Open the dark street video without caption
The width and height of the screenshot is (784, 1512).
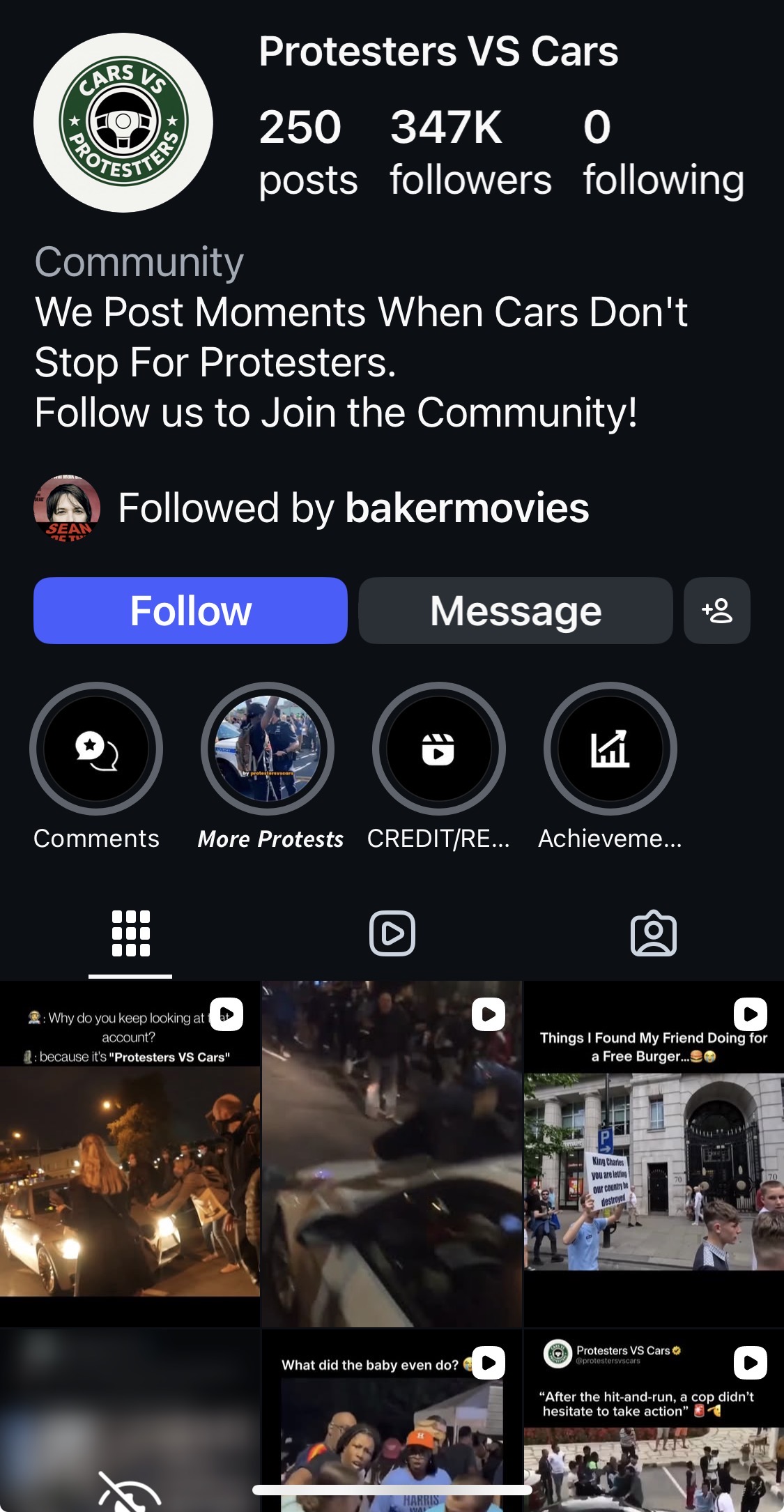[392, 1154]
